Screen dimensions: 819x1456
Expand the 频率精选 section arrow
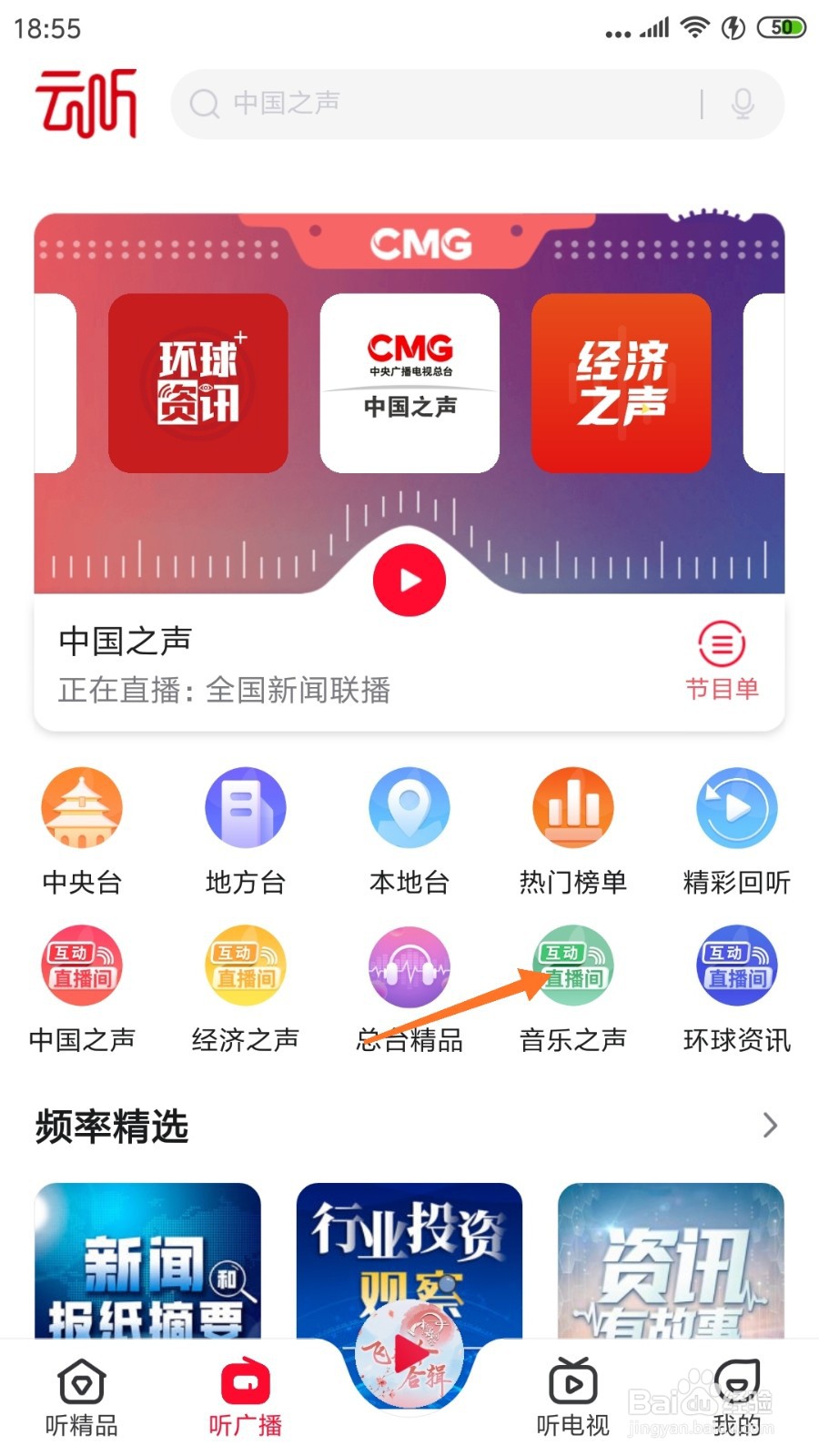(770, 1126)
